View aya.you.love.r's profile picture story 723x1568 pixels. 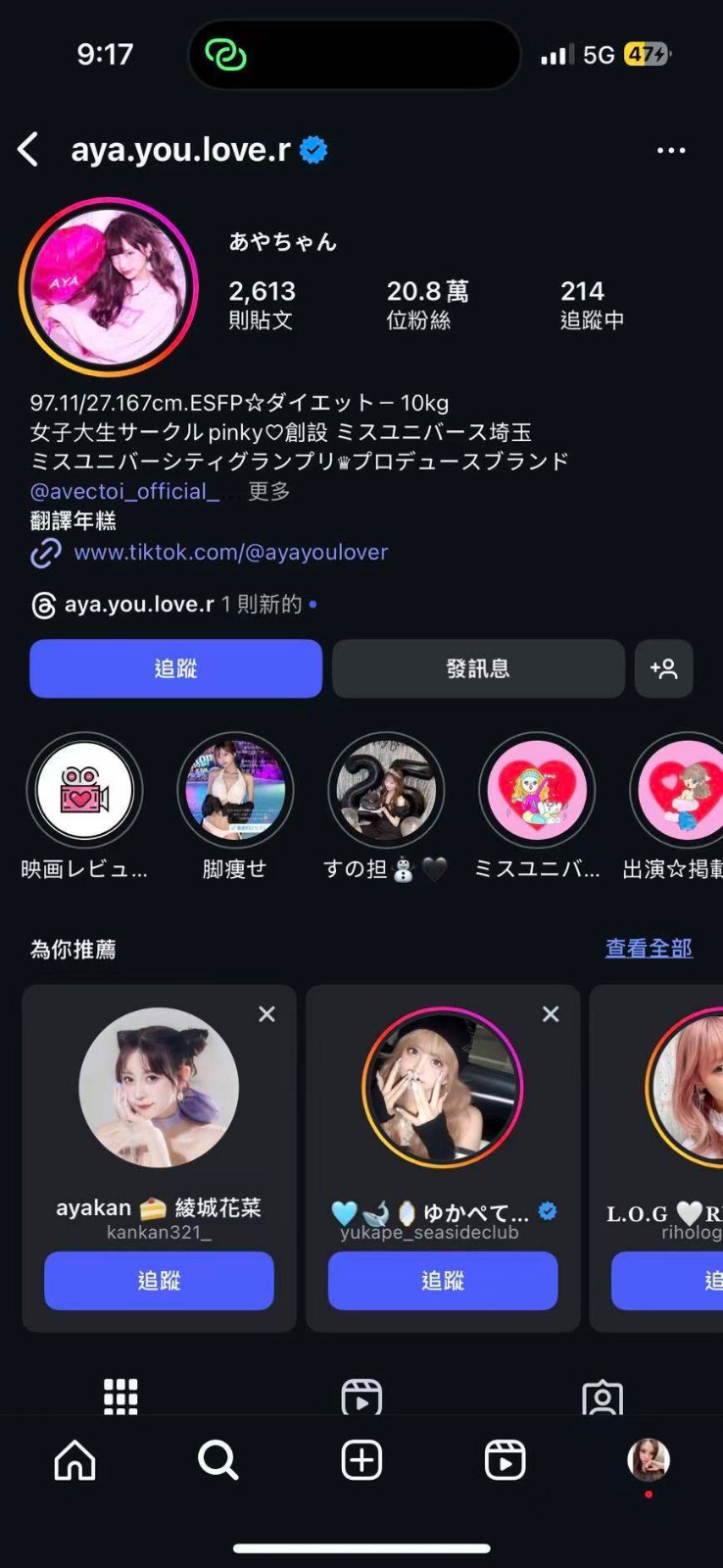(109, 286)
